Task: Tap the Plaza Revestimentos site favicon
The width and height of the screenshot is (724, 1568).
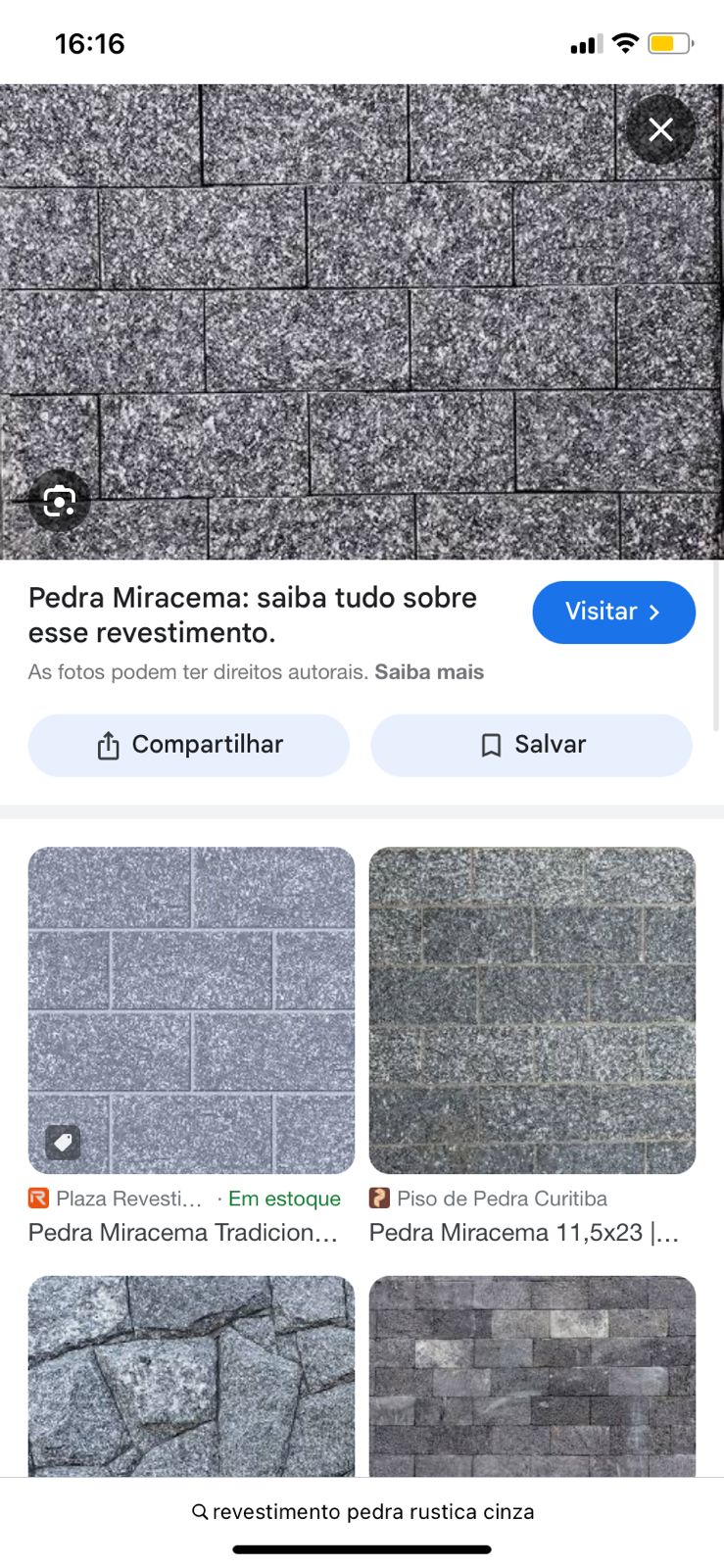Action: 37,1198
